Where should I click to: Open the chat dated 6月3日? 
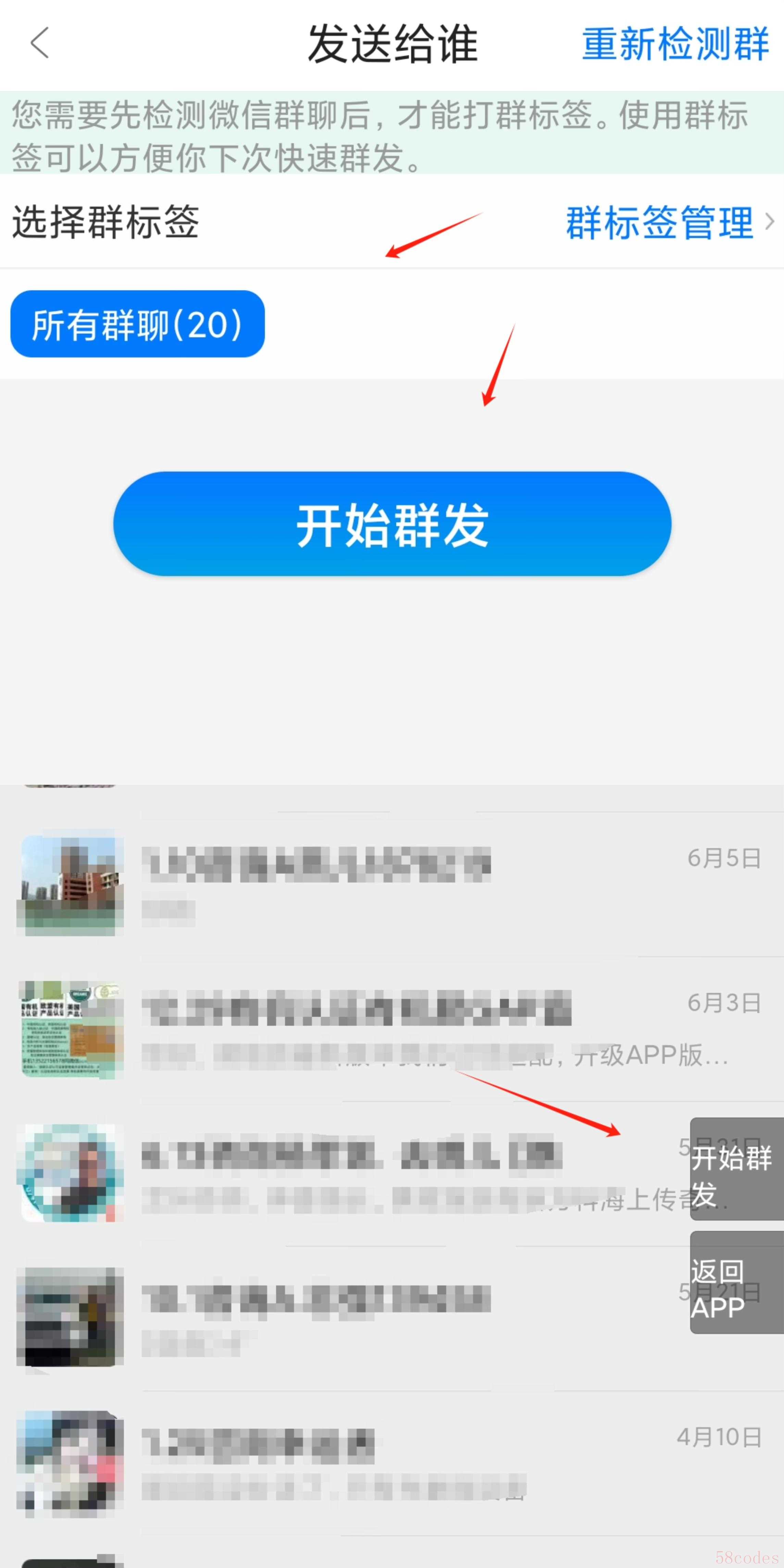[389, 1029]
